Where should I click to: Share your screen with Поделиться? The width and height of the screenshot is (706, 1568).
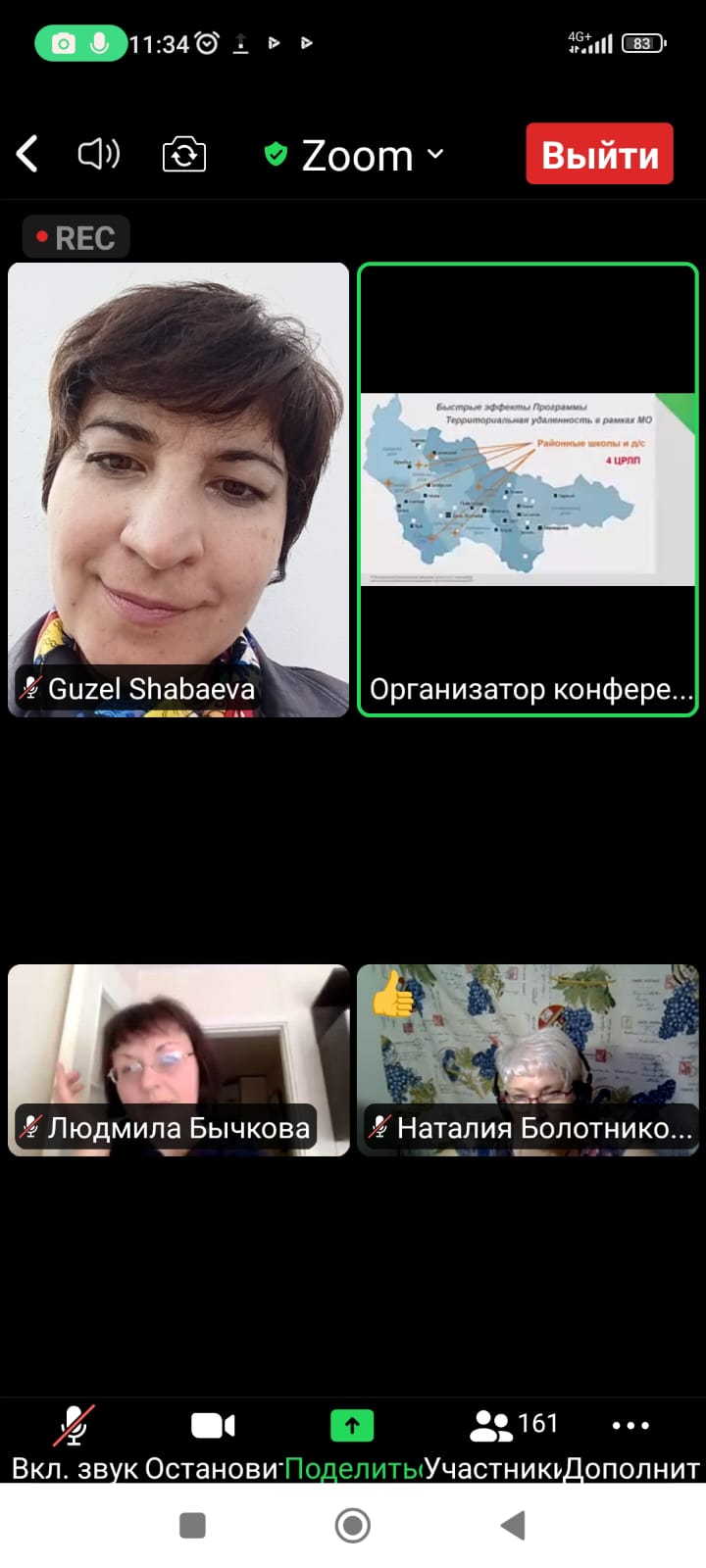click(x=352, y=1441)
